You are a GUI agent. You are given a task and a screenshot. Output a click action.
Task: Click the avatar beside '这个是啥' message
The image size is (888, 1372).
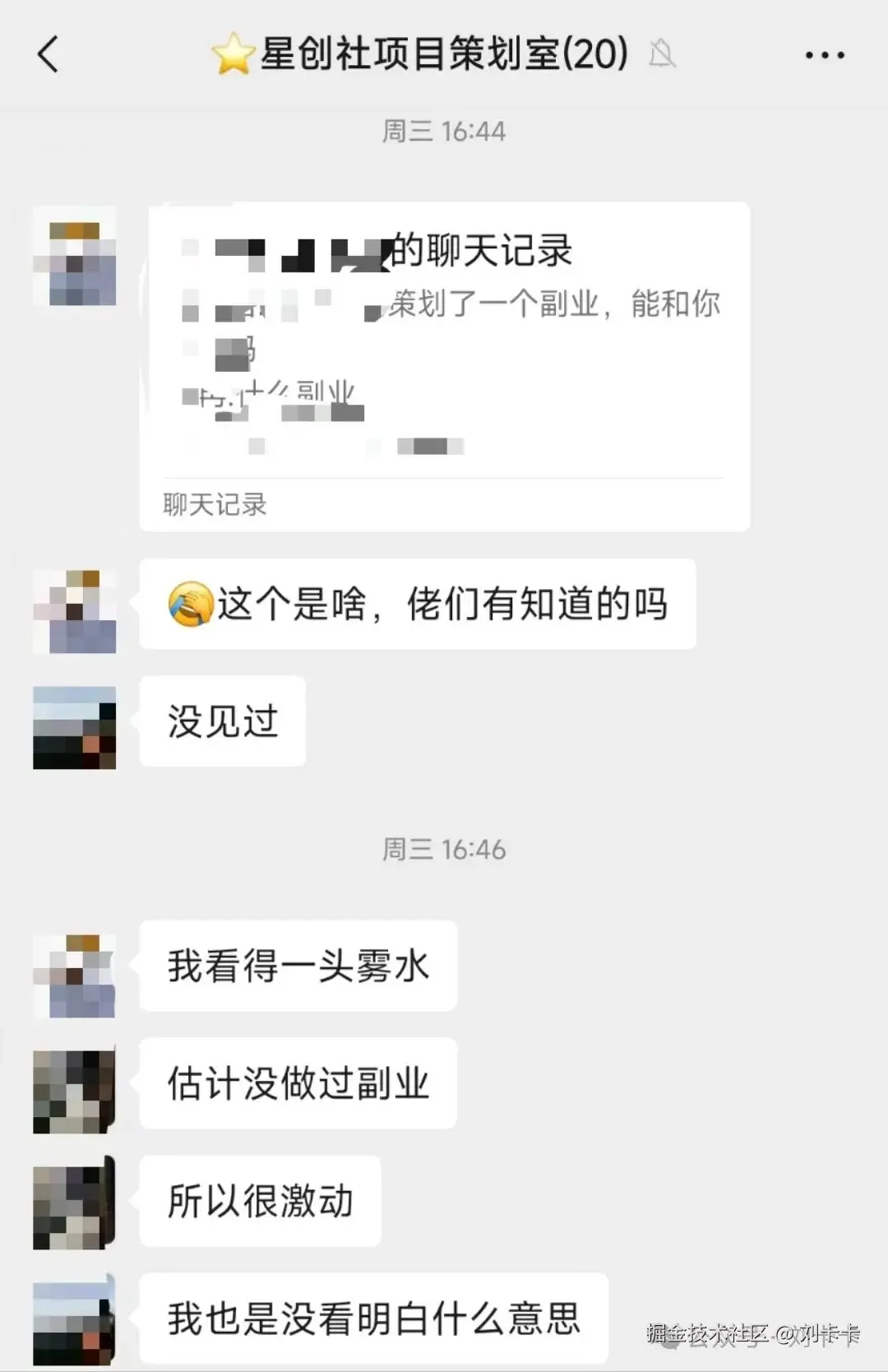(74, 609)
